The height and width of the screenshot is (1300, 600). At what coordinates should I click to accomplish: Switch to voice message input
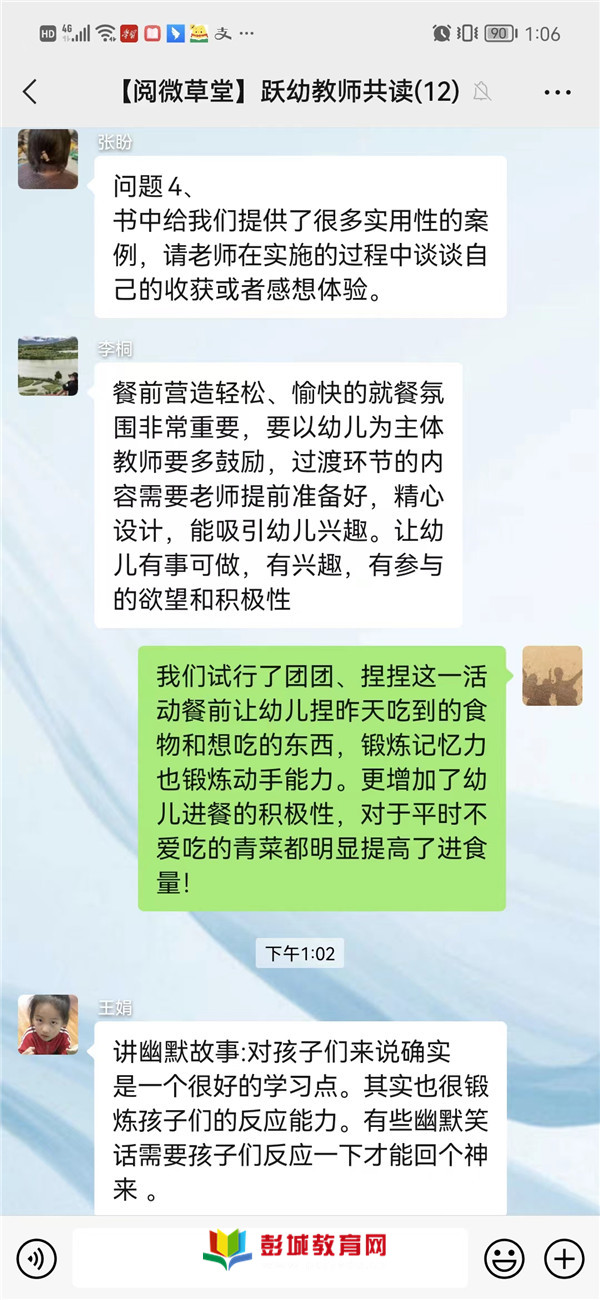[37, 1257]
